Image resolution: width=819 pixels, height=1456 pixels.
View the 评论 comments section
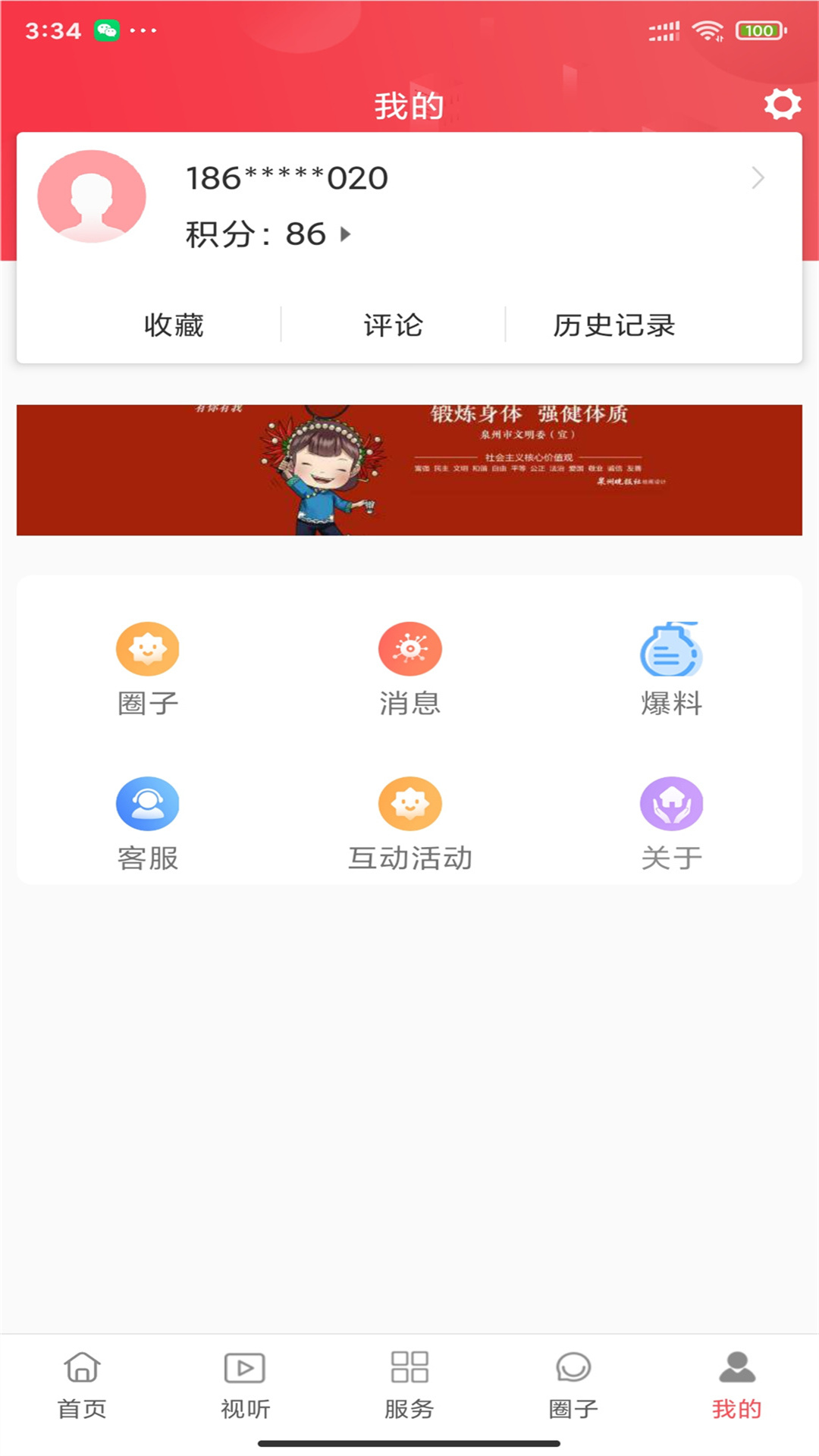pos(394,325)
